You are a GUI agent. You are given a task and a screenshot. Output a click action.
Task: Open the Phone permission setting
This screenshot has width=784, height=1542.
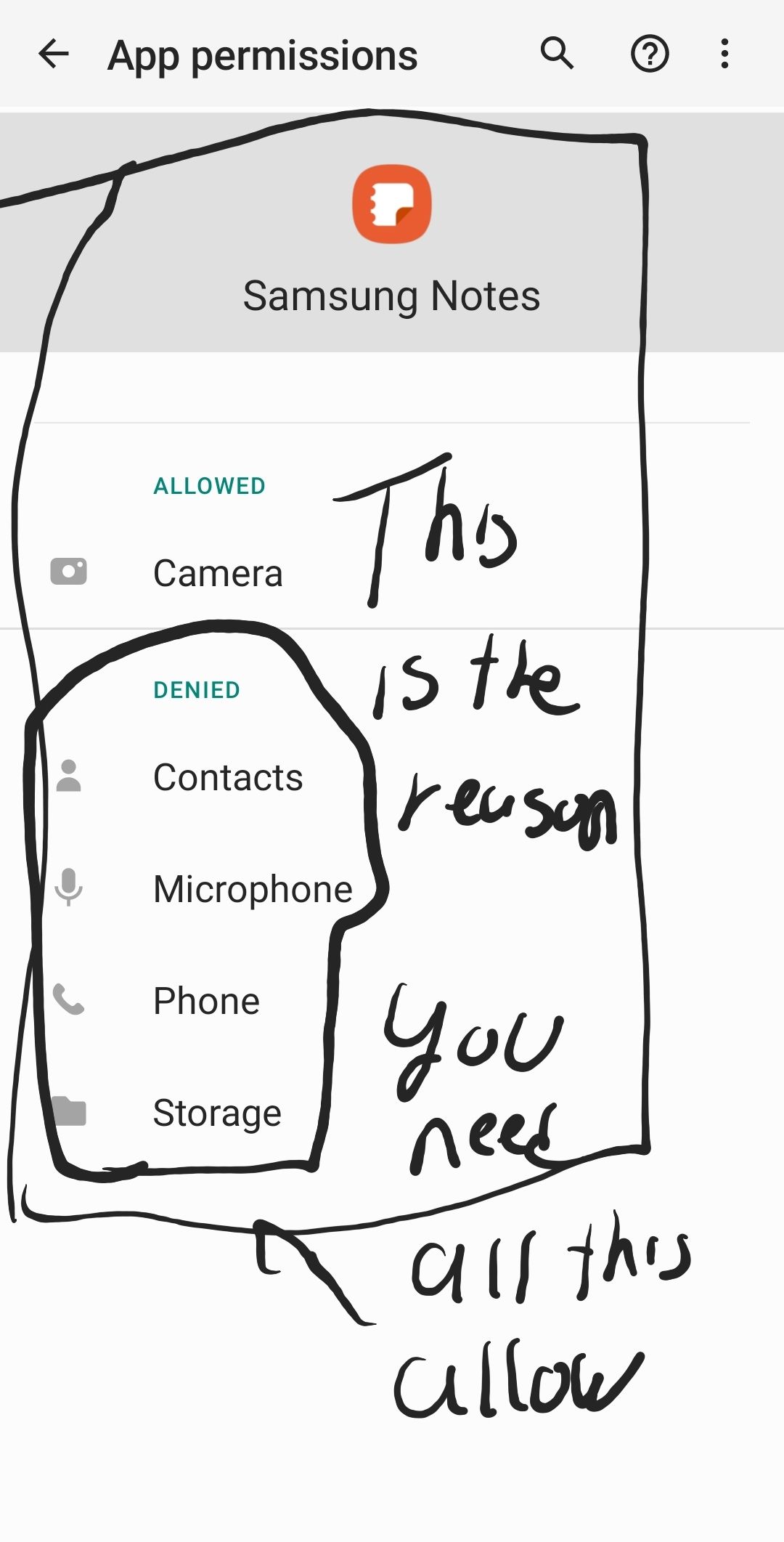coord(392,1001)
